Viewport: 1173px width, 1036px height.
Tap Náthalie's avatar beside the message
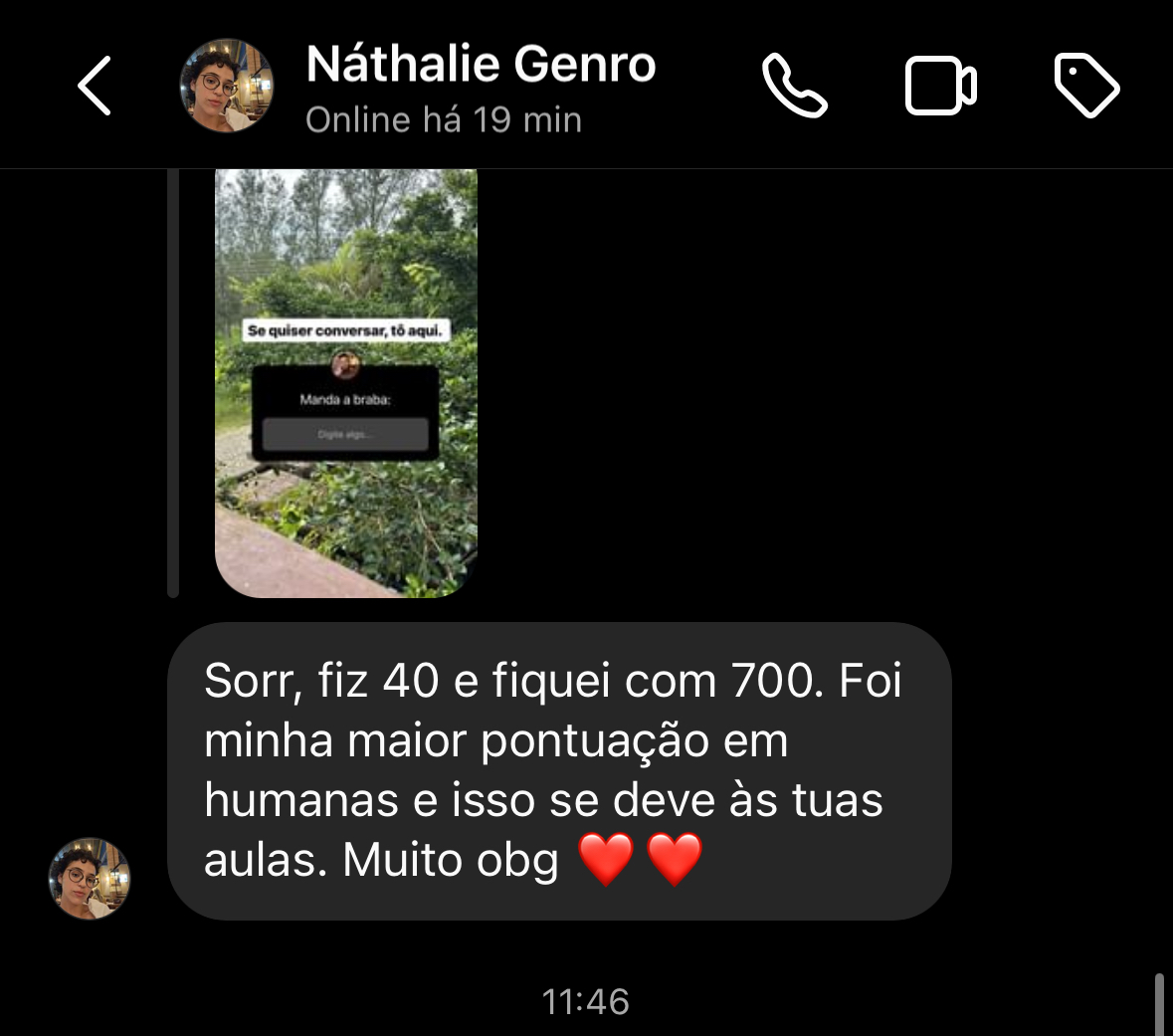pyautogui.click(x=90, y=878)
